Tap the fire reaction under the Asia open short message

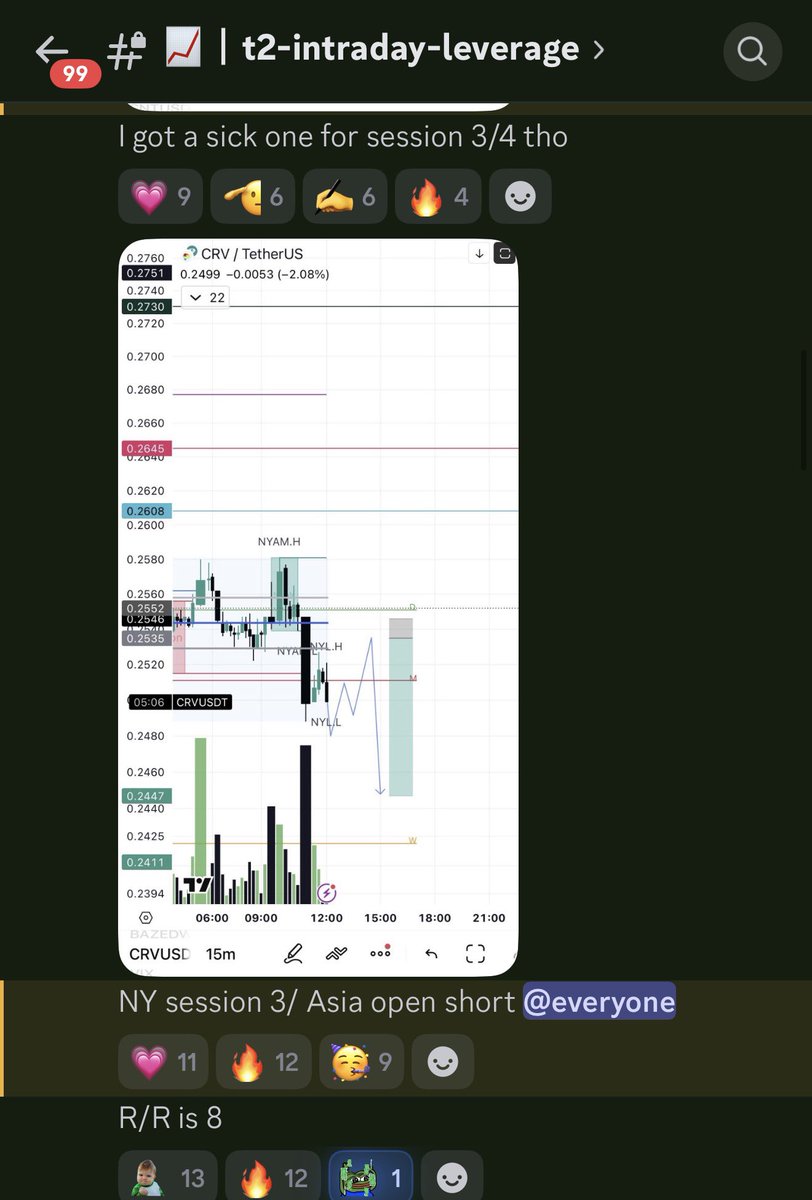(263, 1062)
